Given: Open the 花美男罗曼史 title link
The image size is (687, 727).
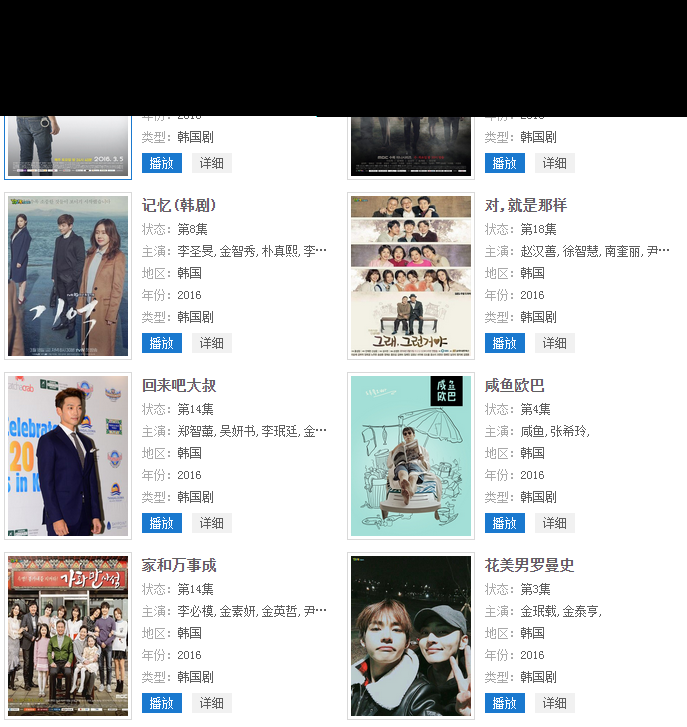Looking at the screenshot, I should coord(529,565).
